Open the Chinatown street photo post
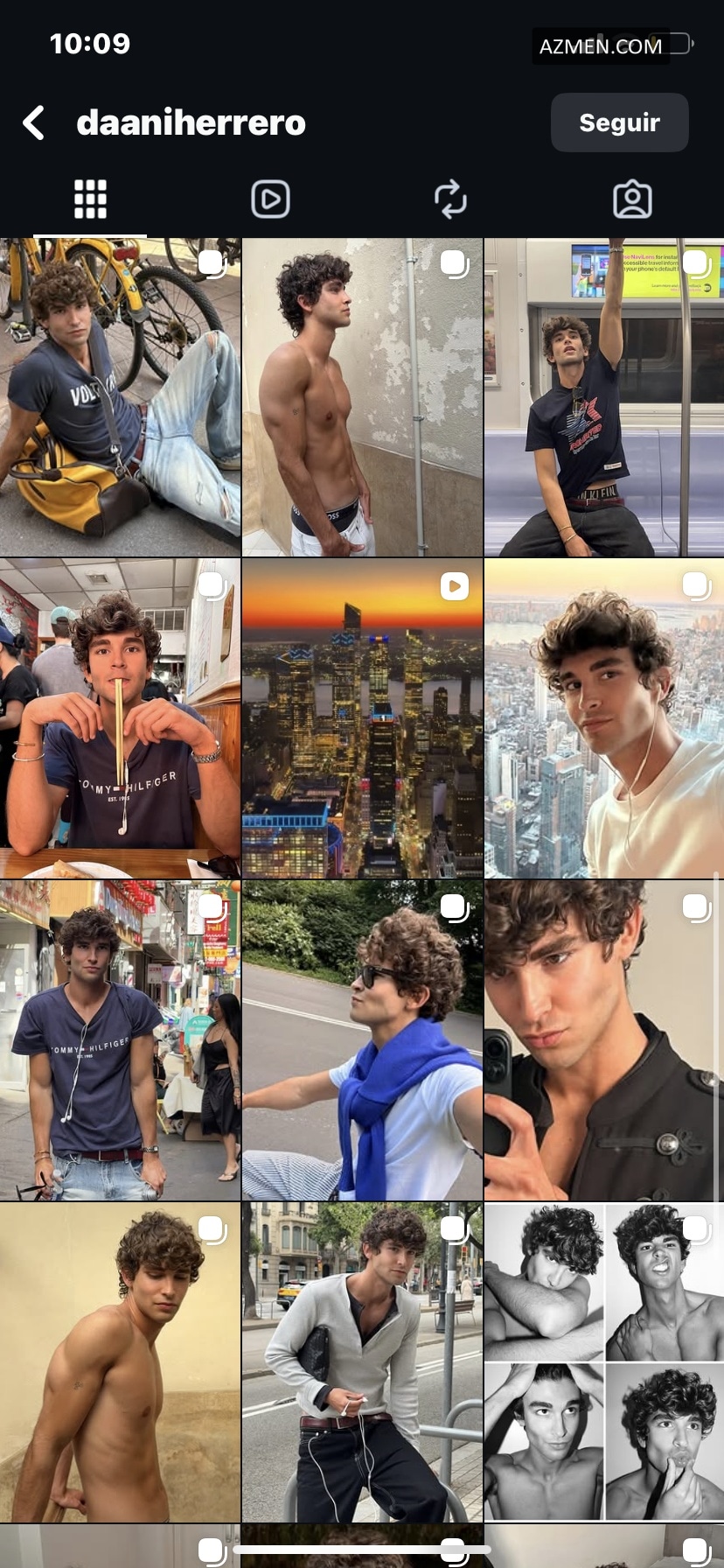Image resolution: width=724 pixels, height=1568 pixels. (121, 1040)
